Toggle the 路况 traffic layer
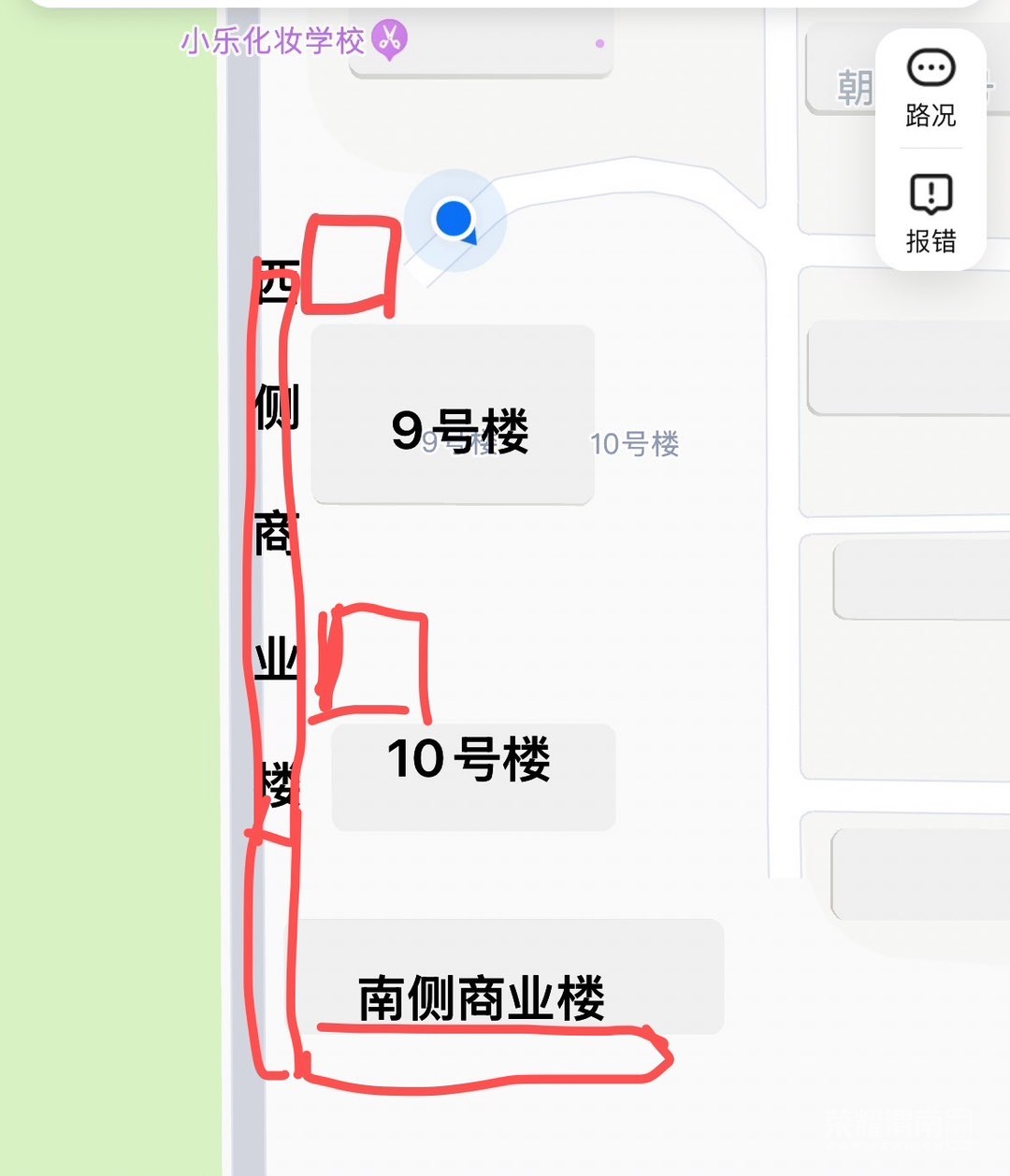This screenshot has width=1010, height=1176. click(x=931, y=89)
